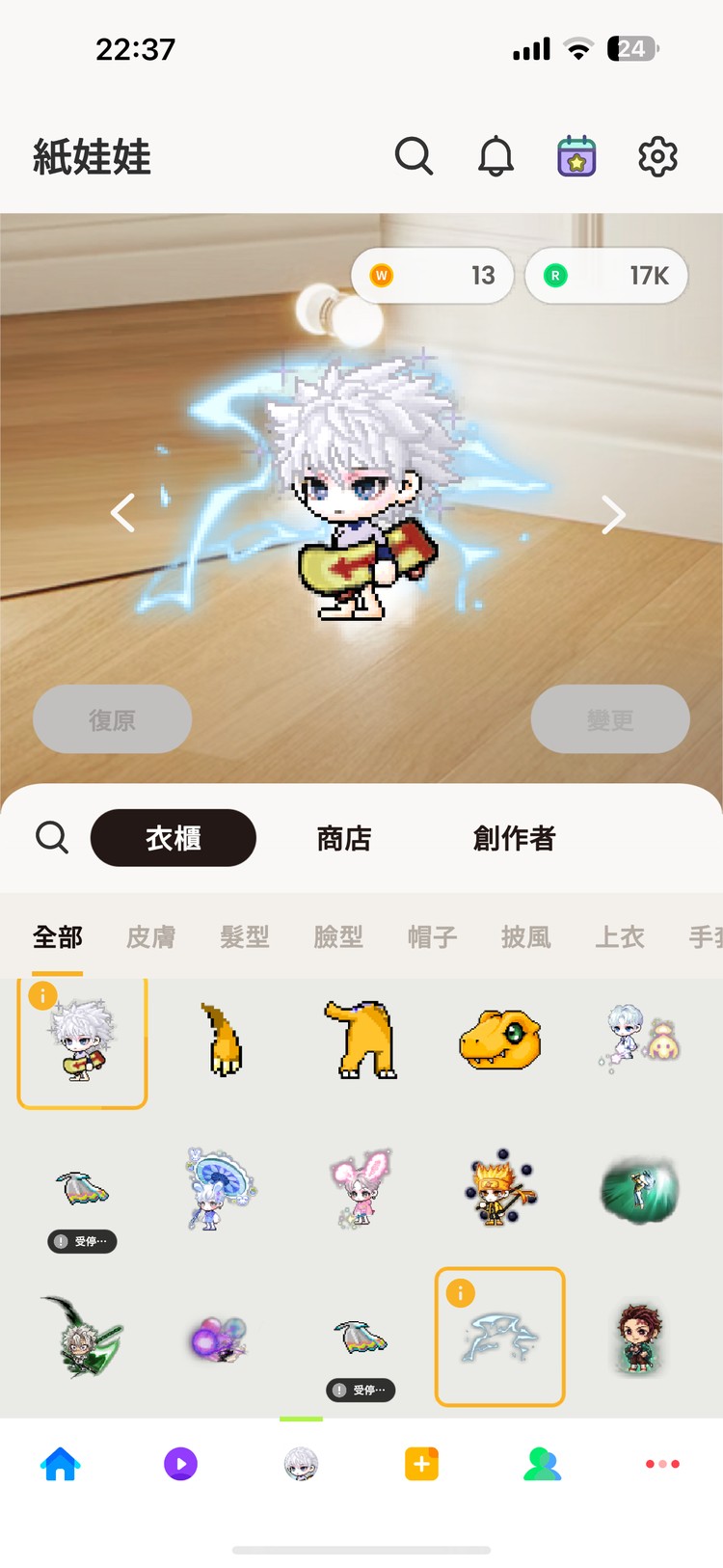Open the settings gear
Viewport: 723px width, 1568px height.
click(657, 156)
